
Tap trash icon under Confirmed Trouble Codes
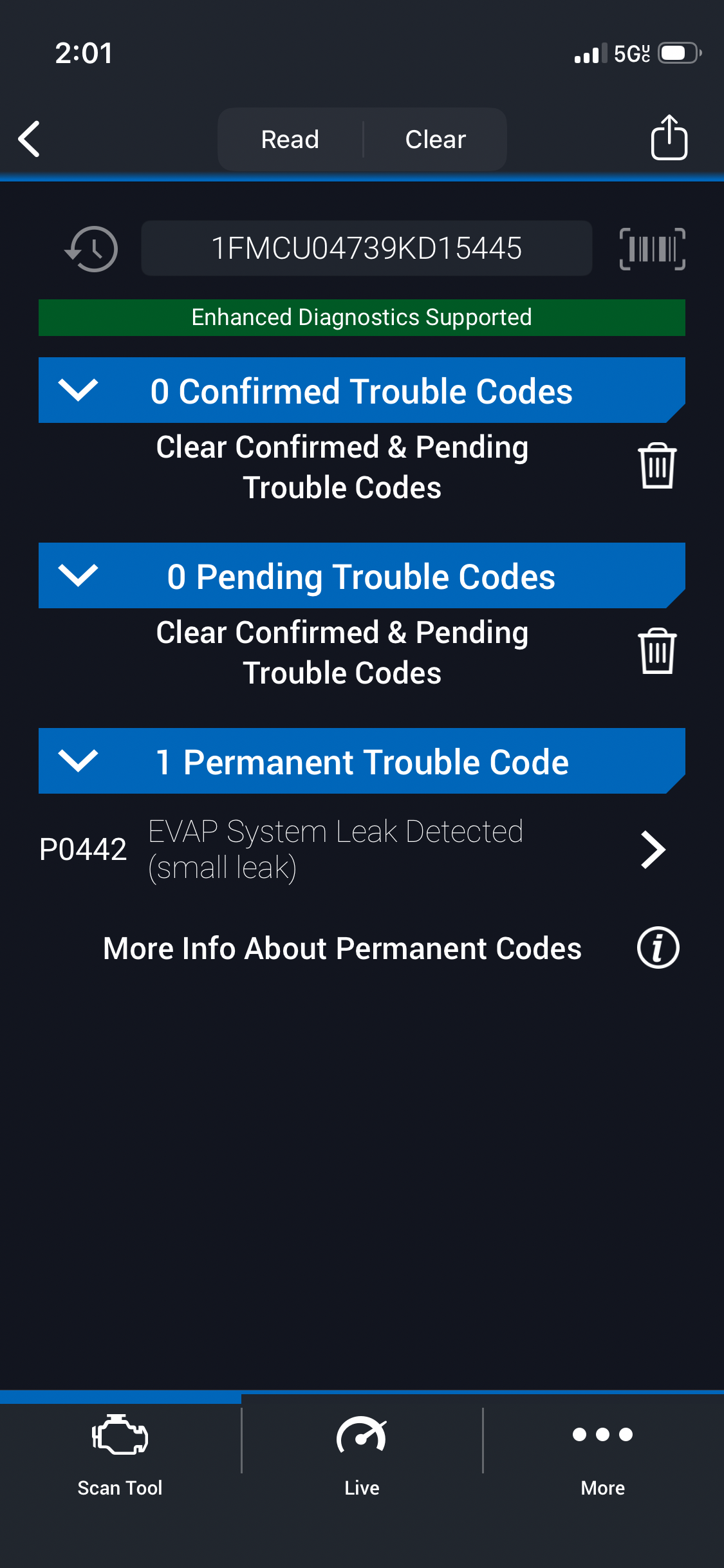656,466
